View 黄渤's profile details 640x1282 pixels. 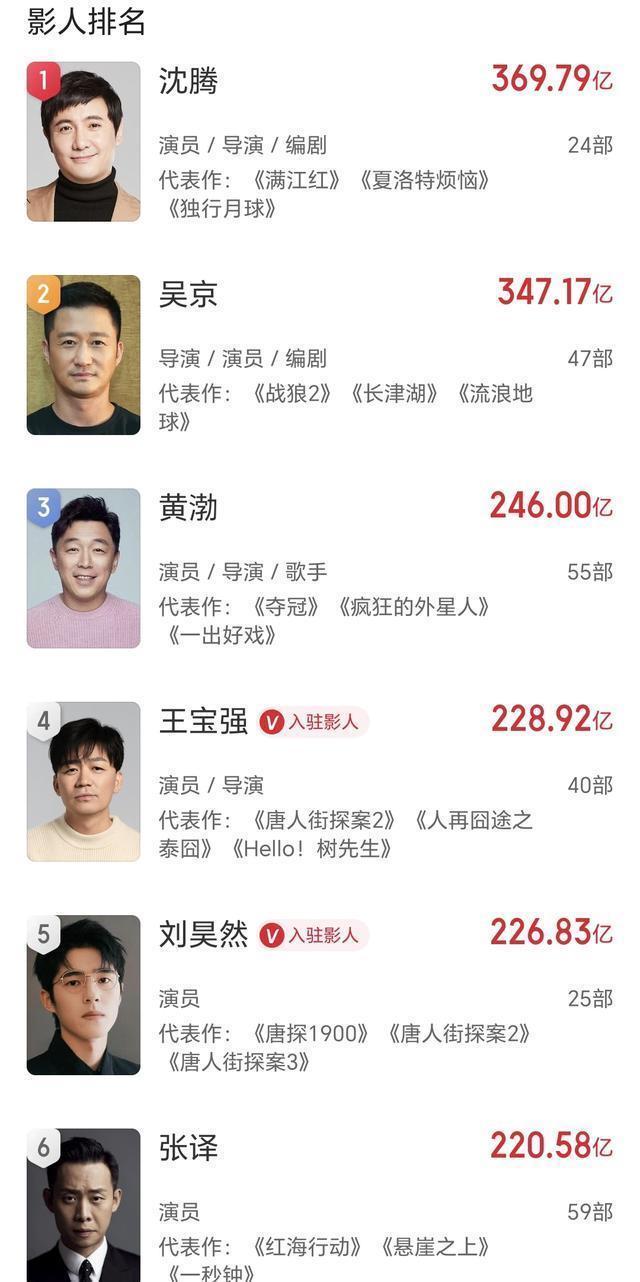(188, 508)
